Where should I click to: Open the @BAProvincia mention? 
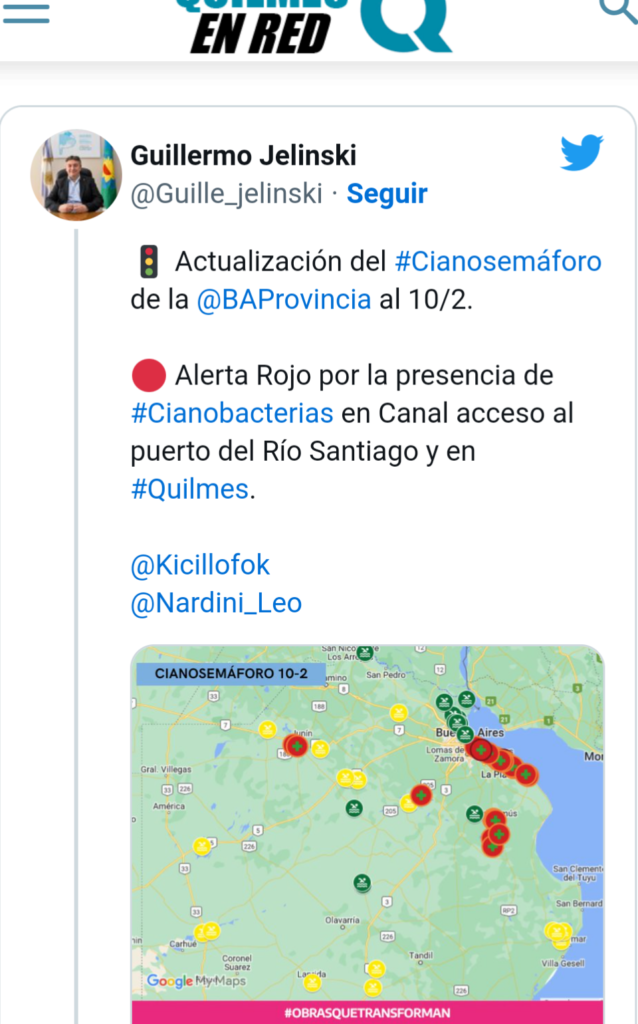[284, 300]
